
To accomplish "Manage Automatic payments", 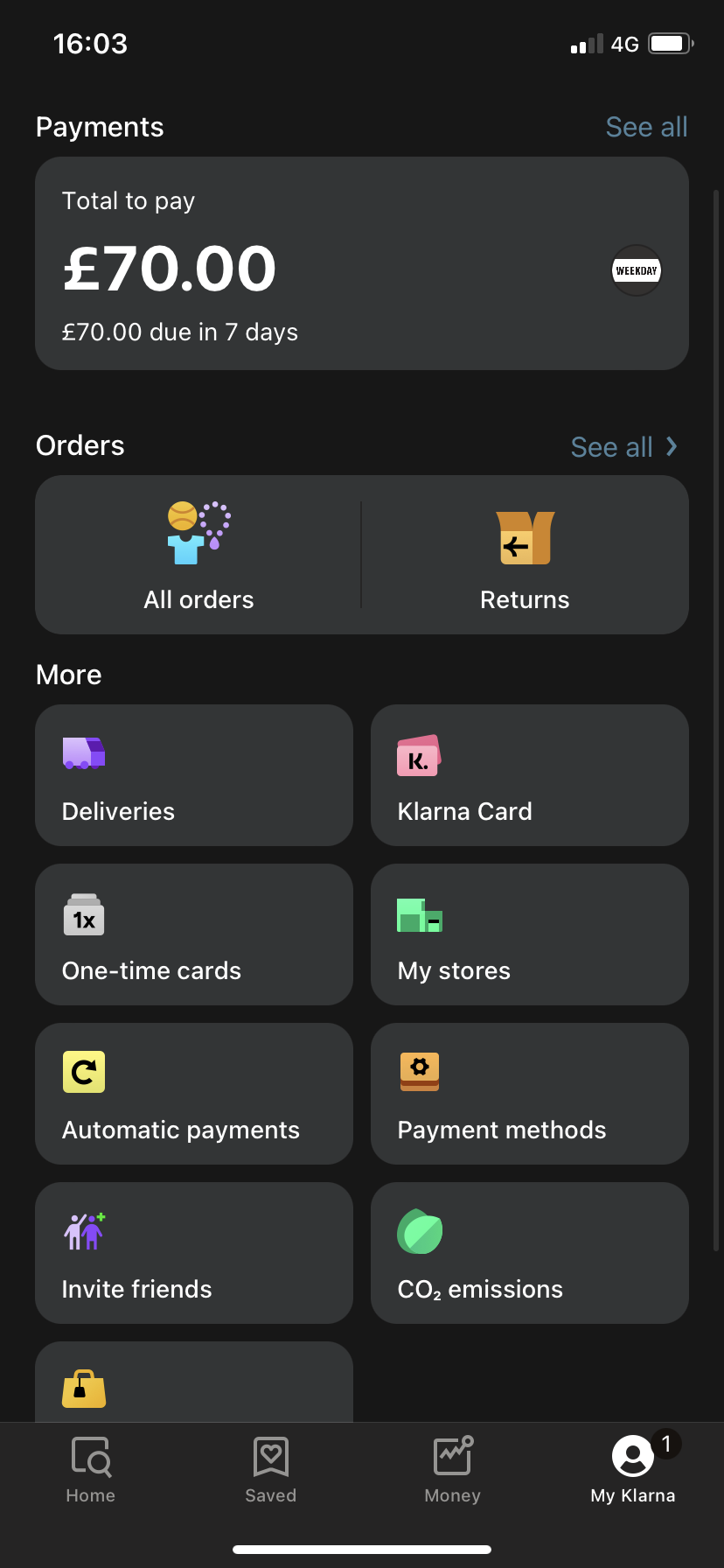I will coord(194,1094).
